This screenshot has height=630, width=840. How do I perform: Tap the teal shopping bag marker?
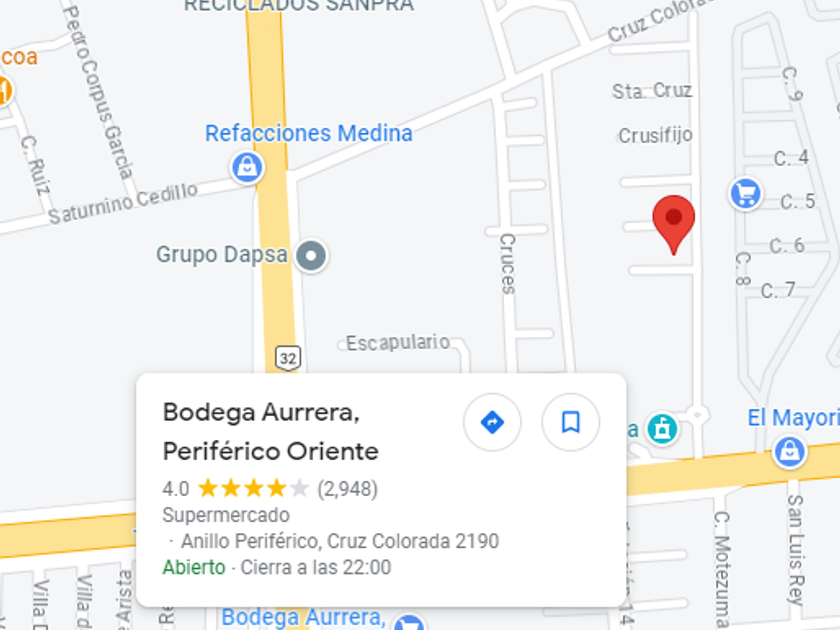click(662, 429)
